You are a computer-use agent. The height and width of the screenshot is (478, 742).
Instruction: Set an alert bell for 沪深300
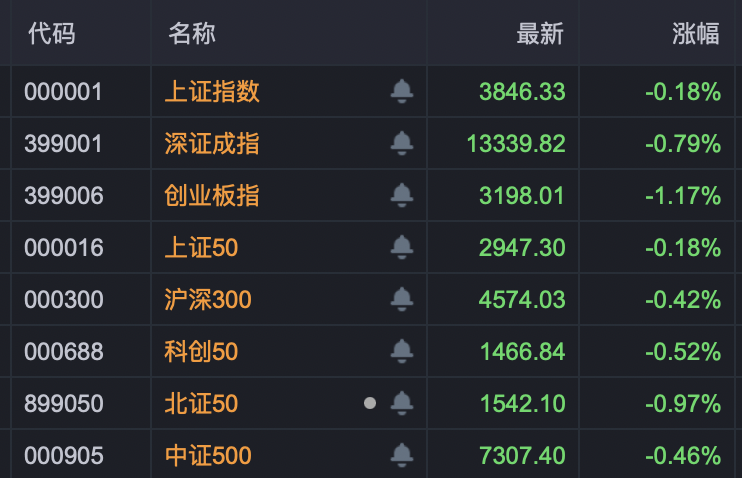coord(402,300)
